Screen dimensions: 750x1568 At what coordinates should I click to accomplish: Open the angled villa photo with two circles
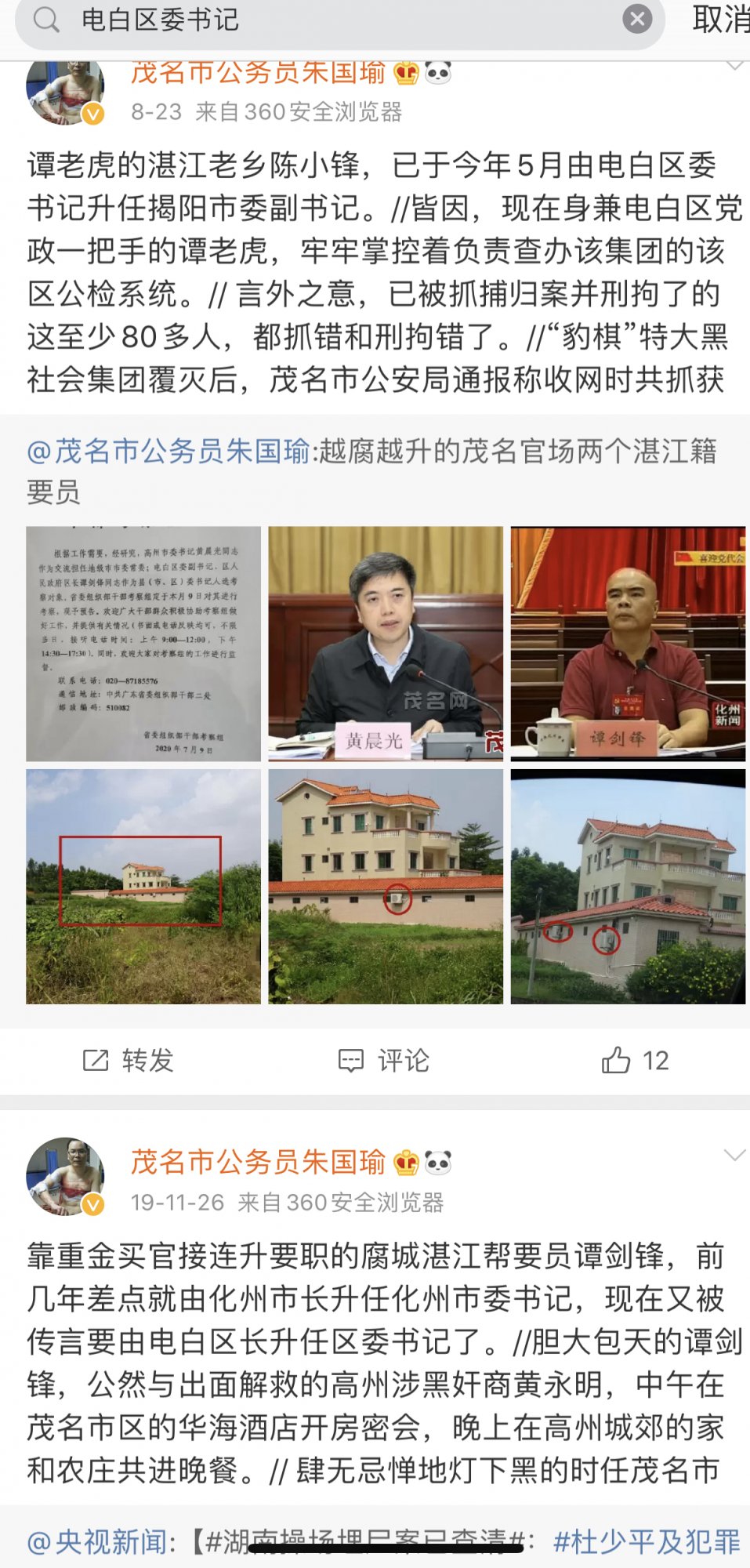(x=628, y=886)
